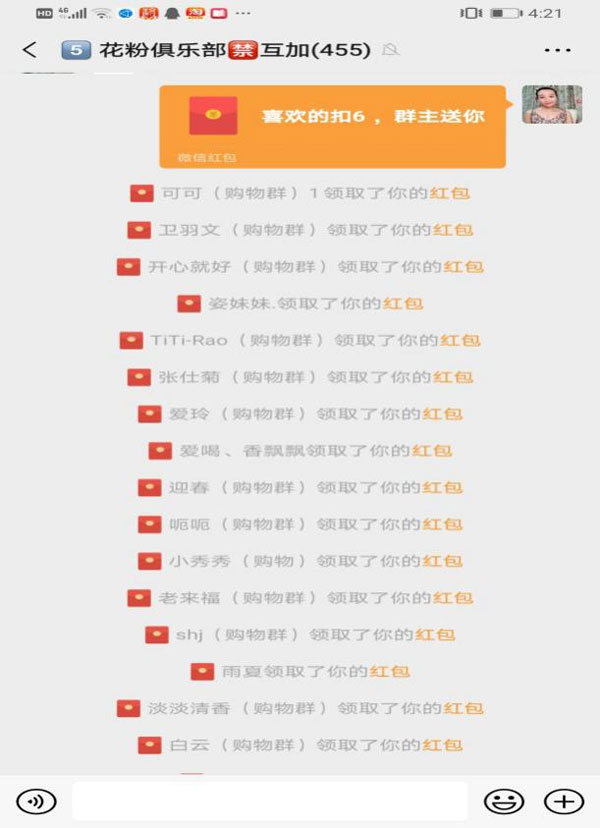Open the group chat overflow menu
The image size is (600, 828).
(x=557, y=50)
